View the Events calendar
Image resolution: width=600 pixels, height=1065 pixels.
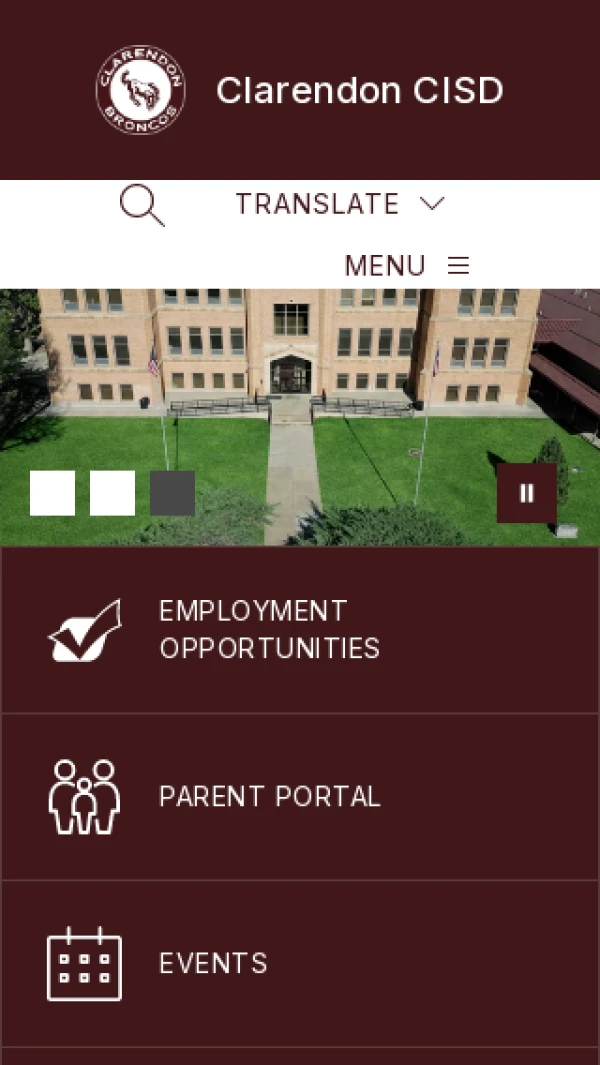(300, 964)
